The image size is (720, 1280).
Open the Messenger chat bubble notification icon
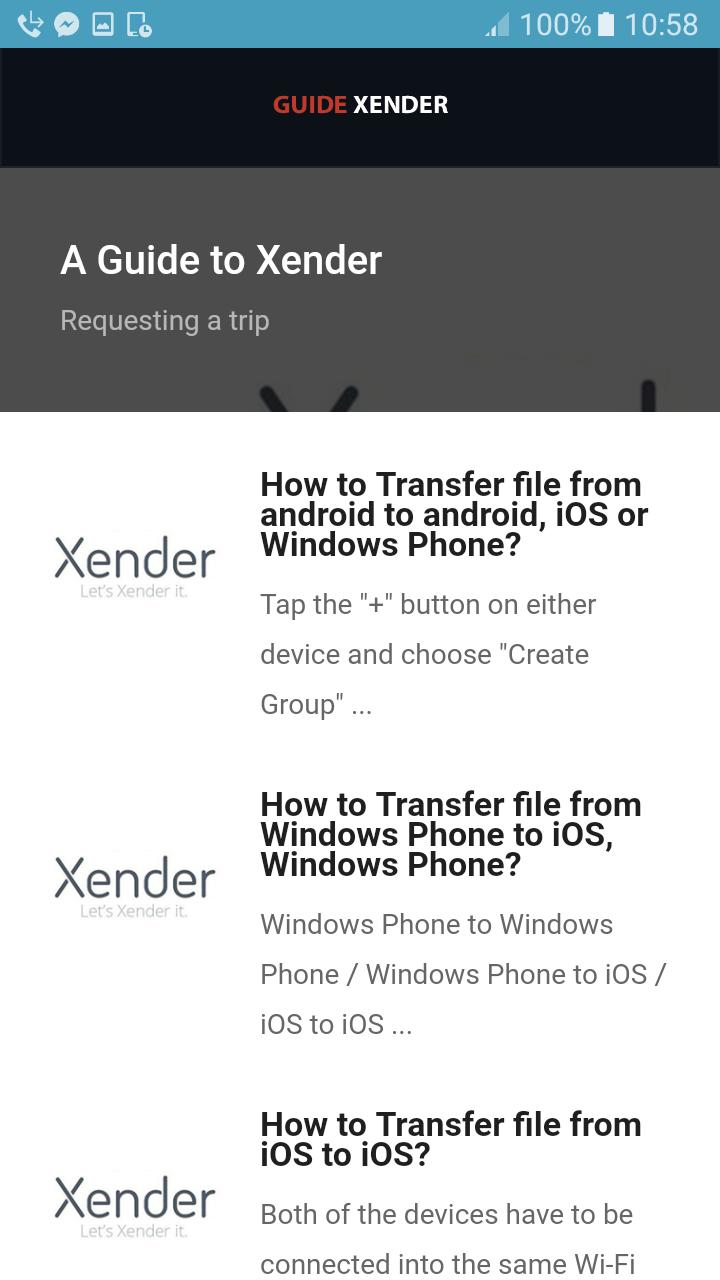(x=66, y=24)
